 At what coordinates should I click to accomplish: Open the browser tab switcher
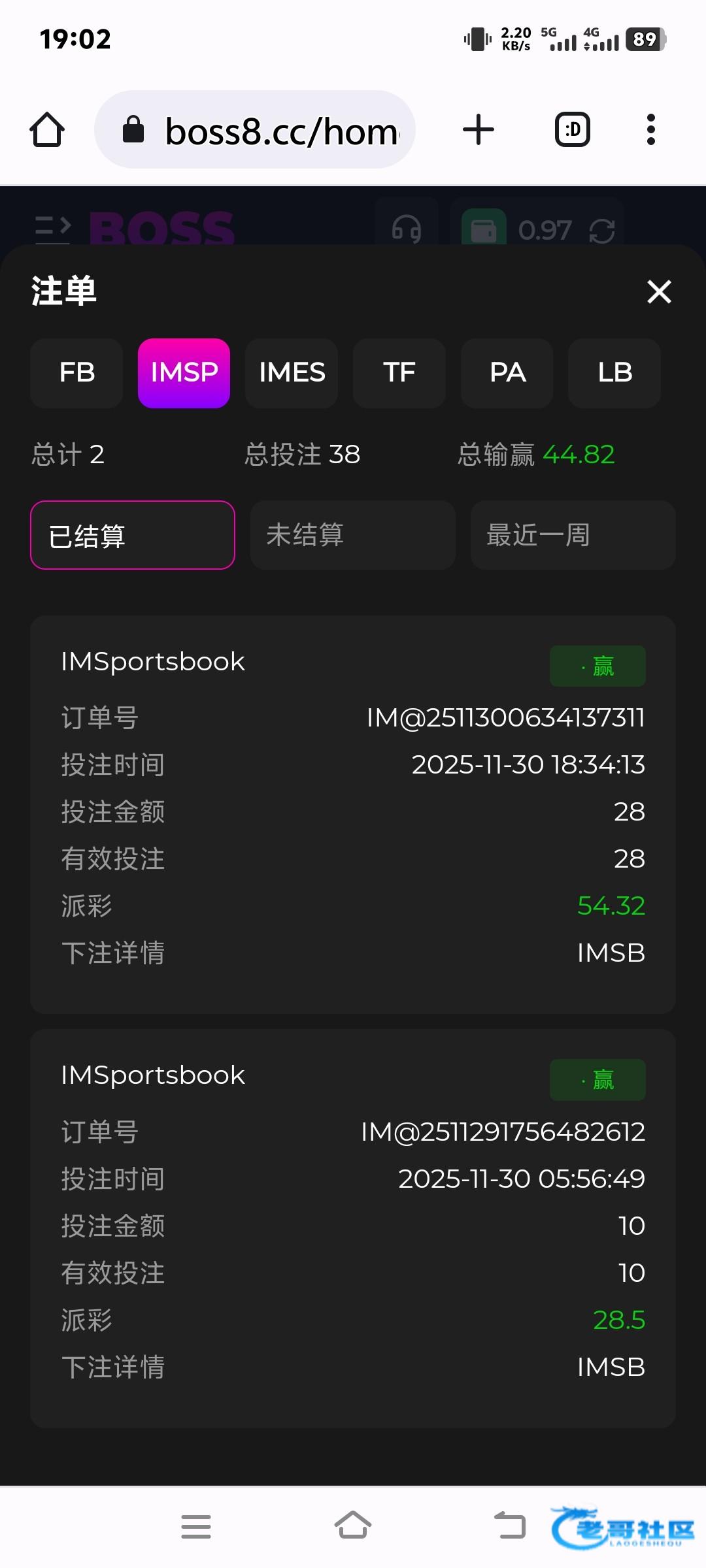[x=573, y=130]
